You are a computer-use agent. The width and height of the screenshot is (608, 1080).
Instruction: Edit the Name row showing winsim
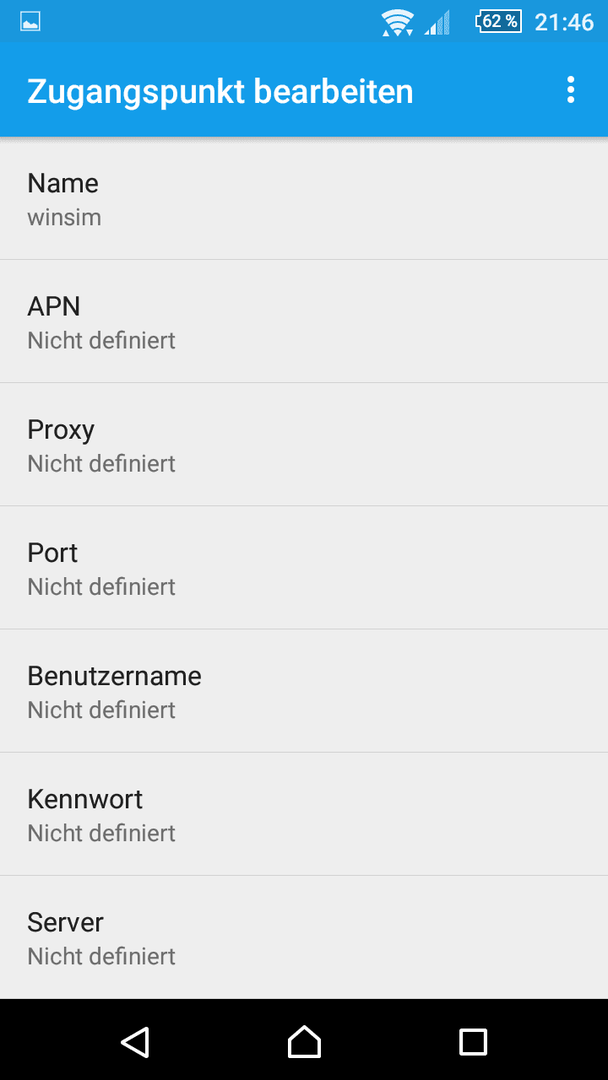click(304, 198)
